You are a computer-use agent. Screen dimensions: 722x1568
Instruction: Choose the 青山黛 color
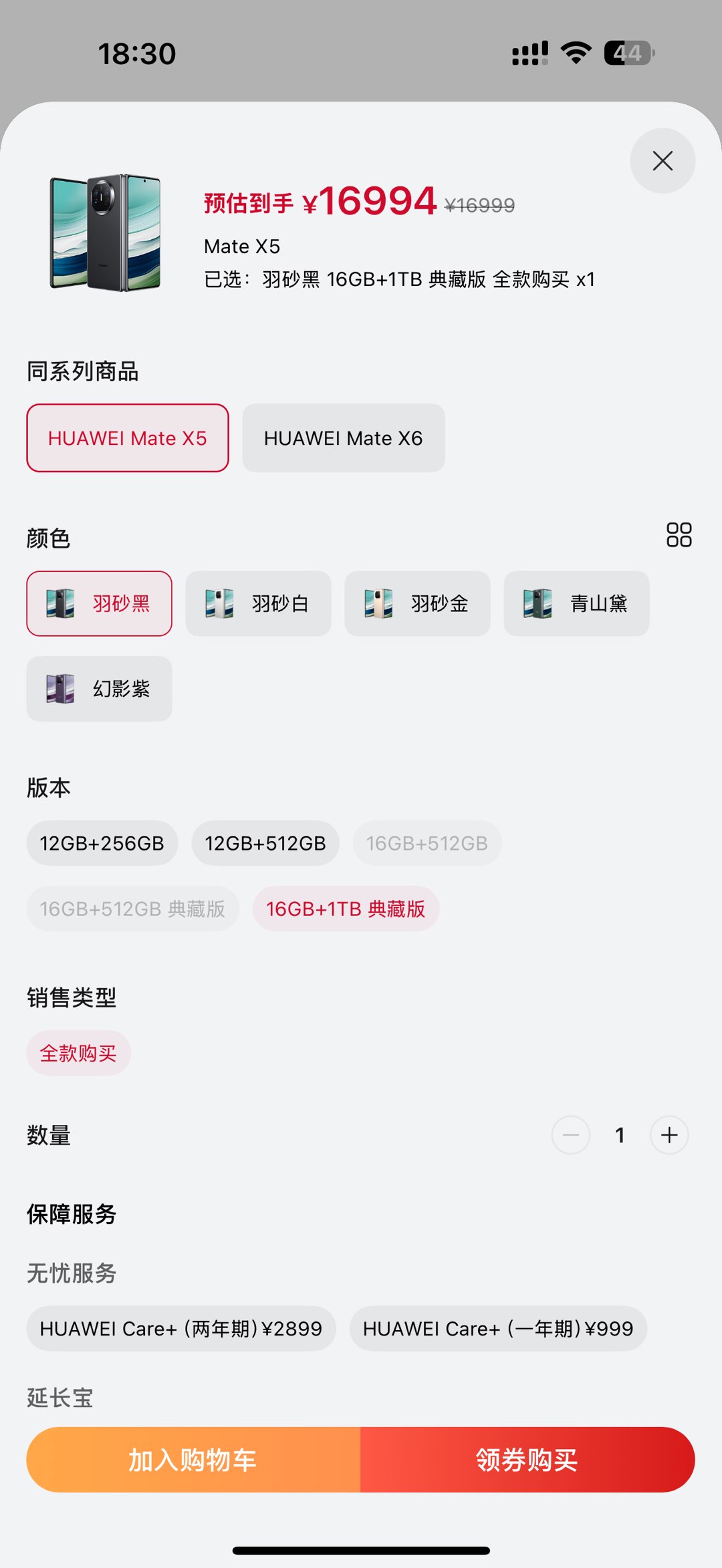(x=576, y=604)
